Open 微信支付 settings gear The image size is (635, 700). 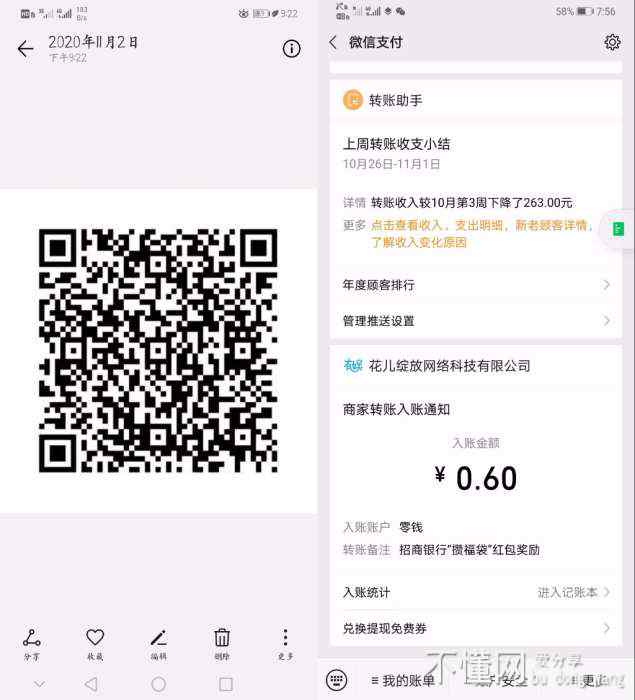click(612, 42)
